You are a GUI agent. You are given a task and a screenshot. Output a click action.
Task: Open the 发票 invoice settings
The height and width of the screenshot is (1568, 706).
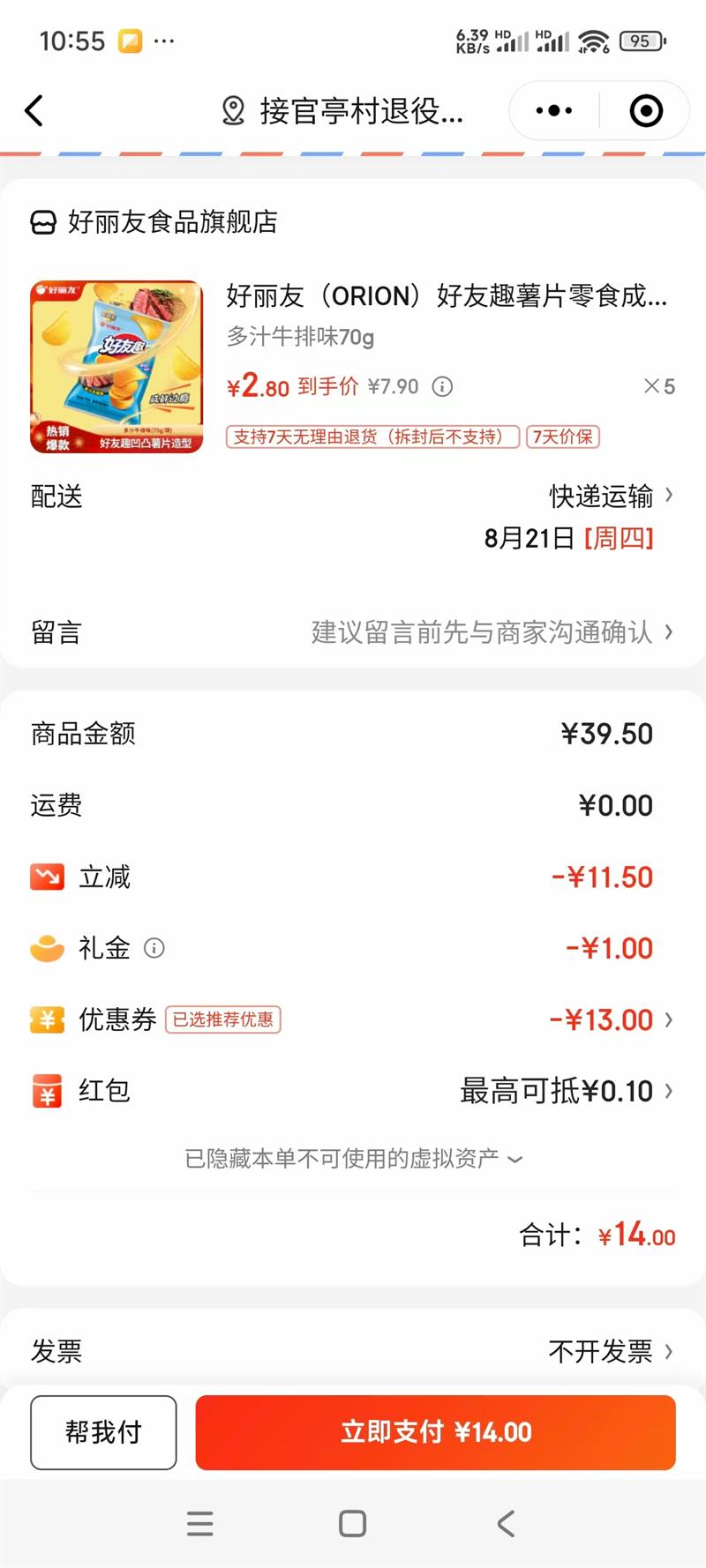pos(609,1350)
